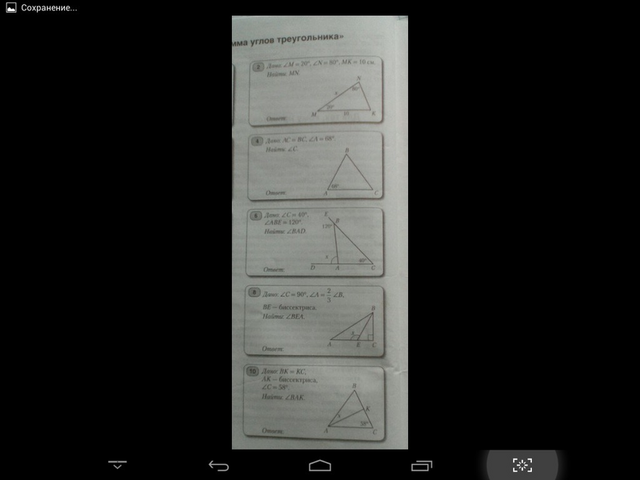This screenshot has height=480, width=640.
Task: Go to the home screen
Action: tap(320, 465)
